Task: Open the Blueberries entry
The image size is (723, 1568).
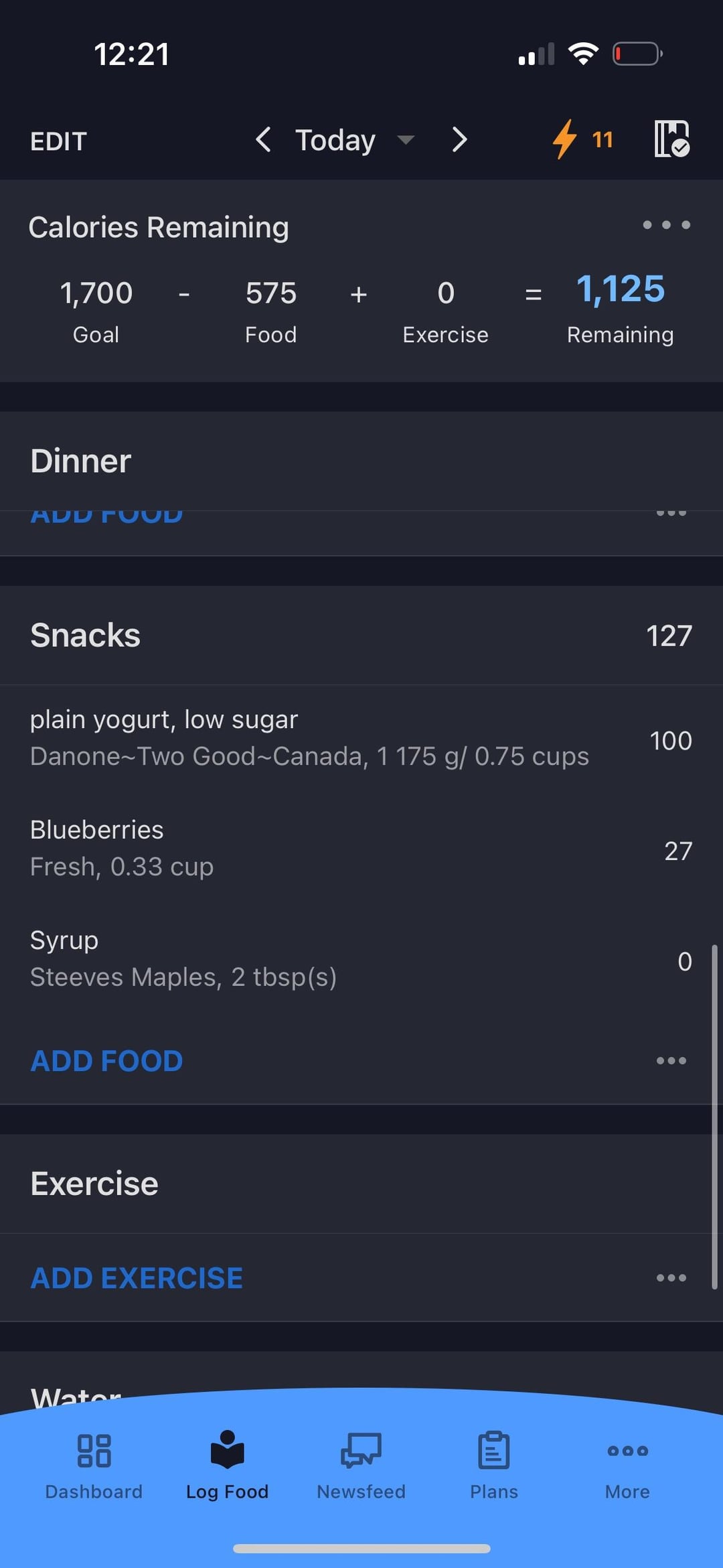Action: tap(361, 849)
